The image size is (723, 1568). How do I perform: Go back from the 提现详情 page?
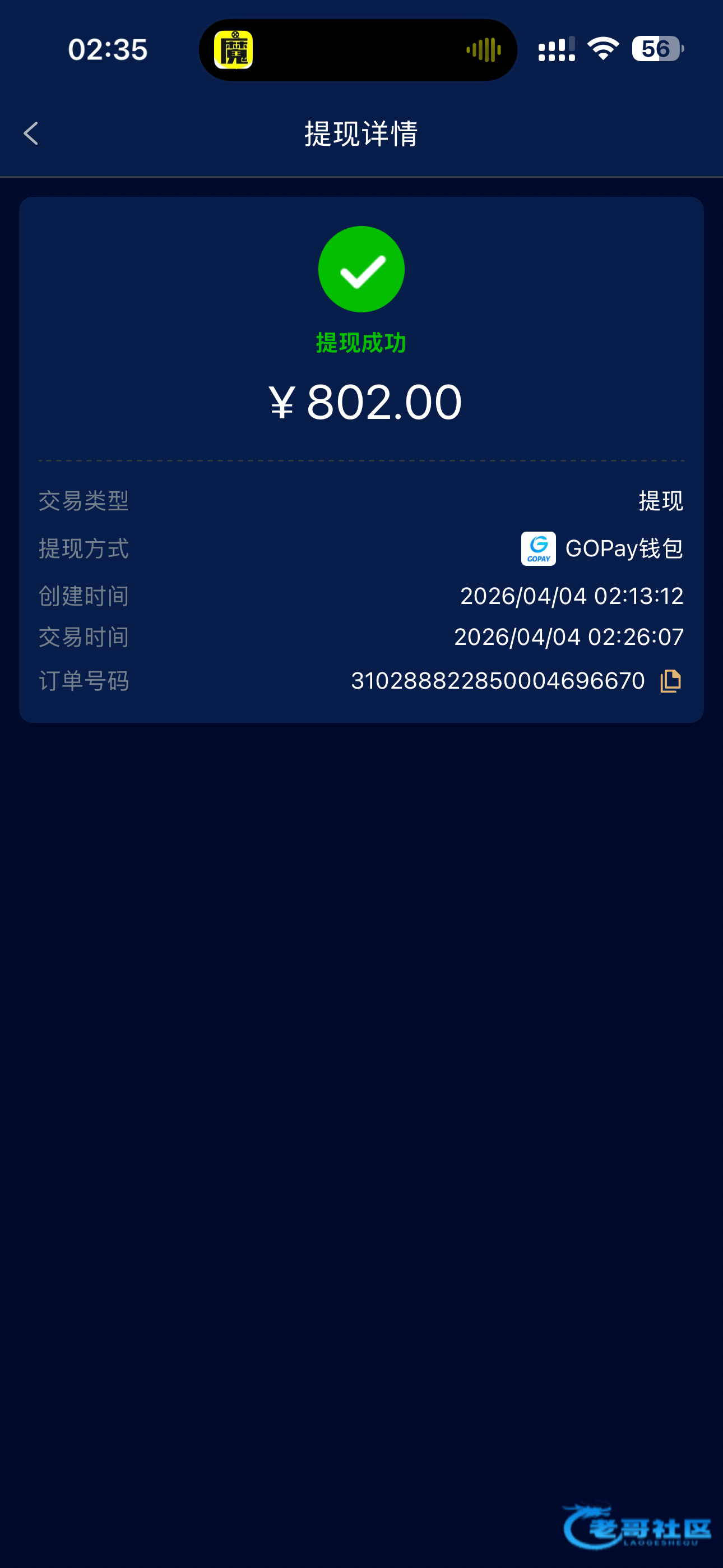click(x=31, y=133)
